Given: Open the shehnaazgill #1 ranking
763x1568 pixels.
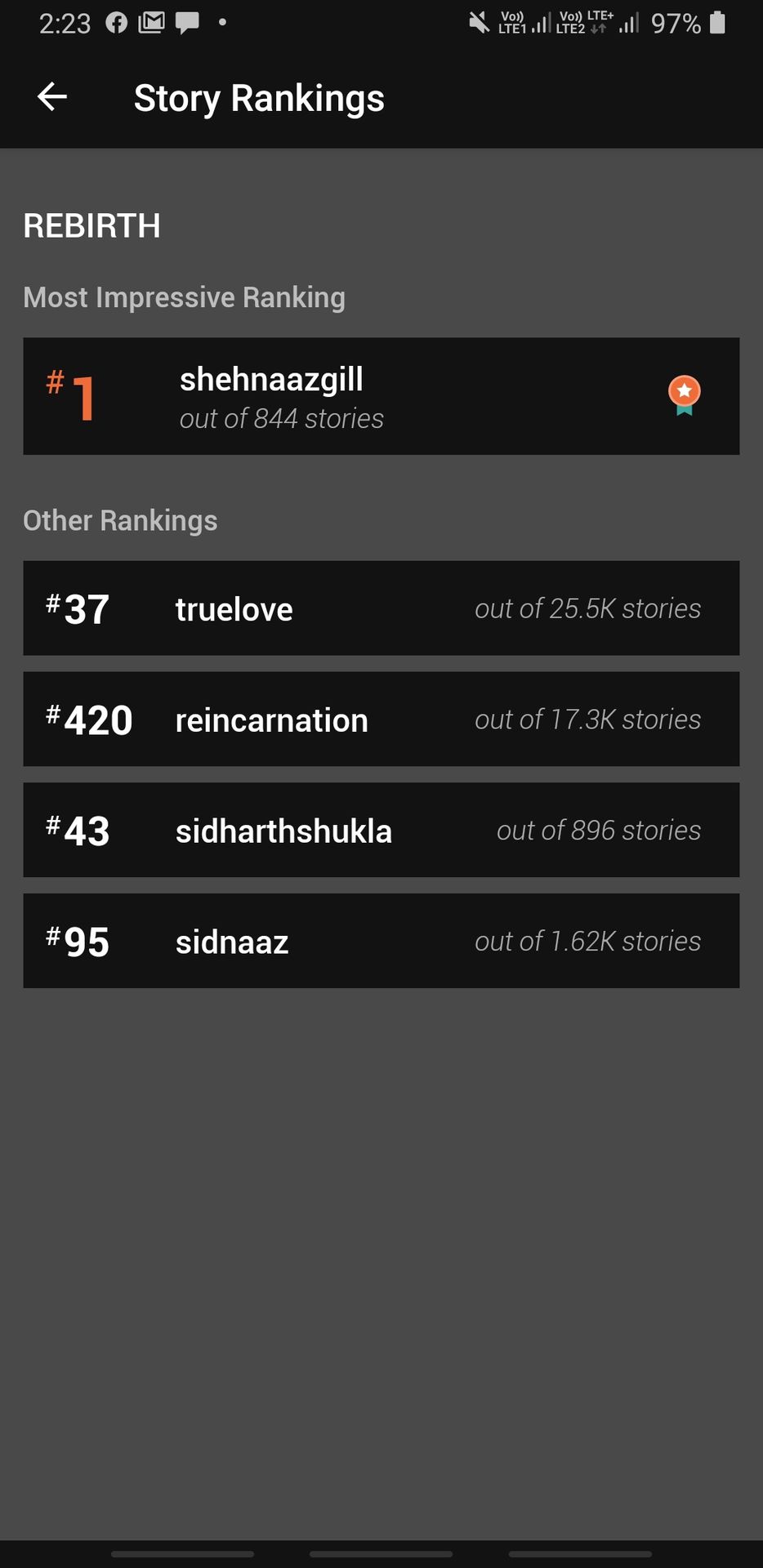Looking at the screenshot, I should (381, 397).
